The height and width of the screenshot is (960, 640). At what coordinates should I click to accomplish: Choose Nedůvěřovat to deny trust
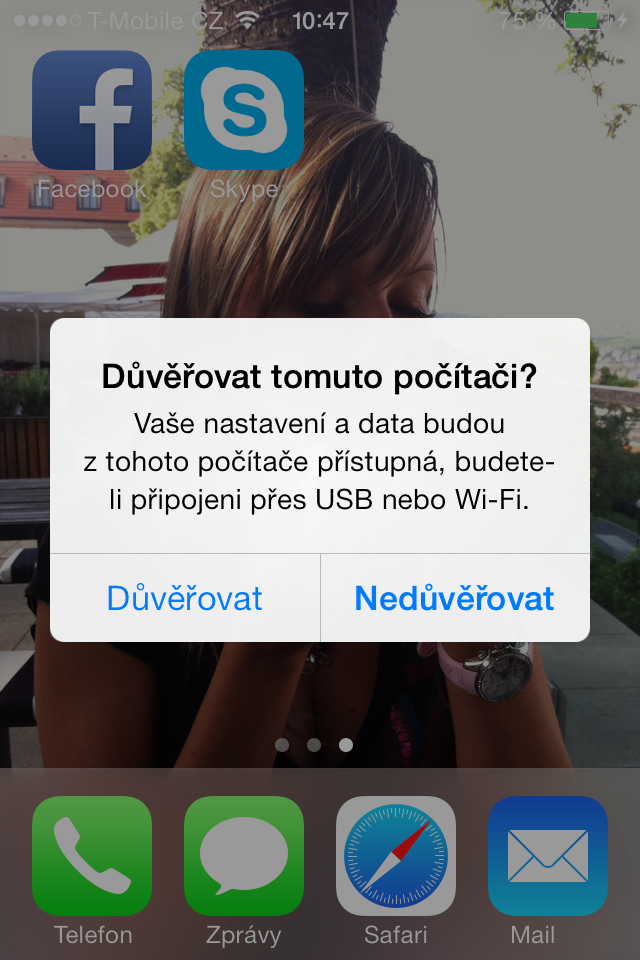point(454,598)
